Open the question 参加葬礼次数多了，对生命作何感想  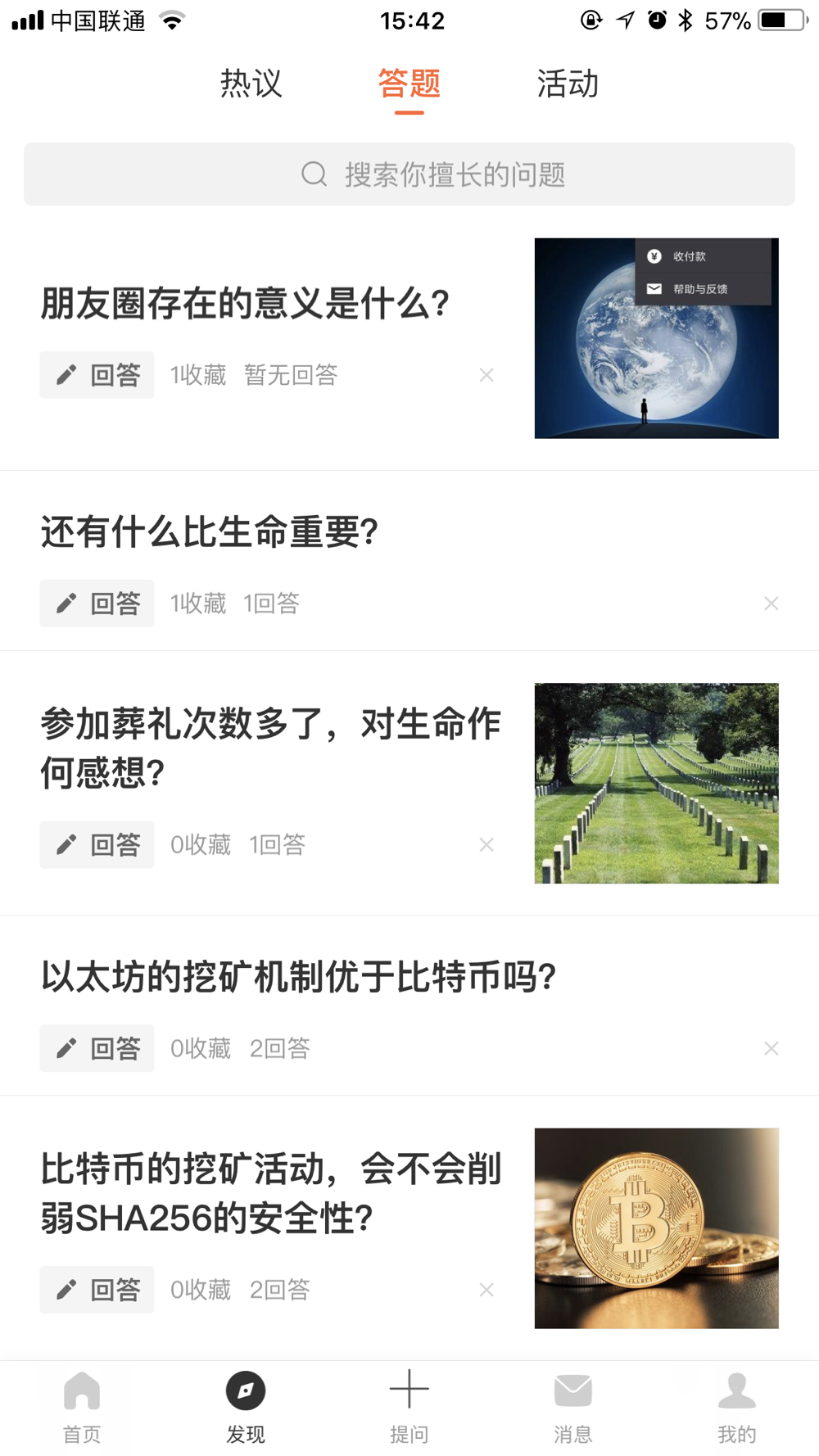pos(270,747)
